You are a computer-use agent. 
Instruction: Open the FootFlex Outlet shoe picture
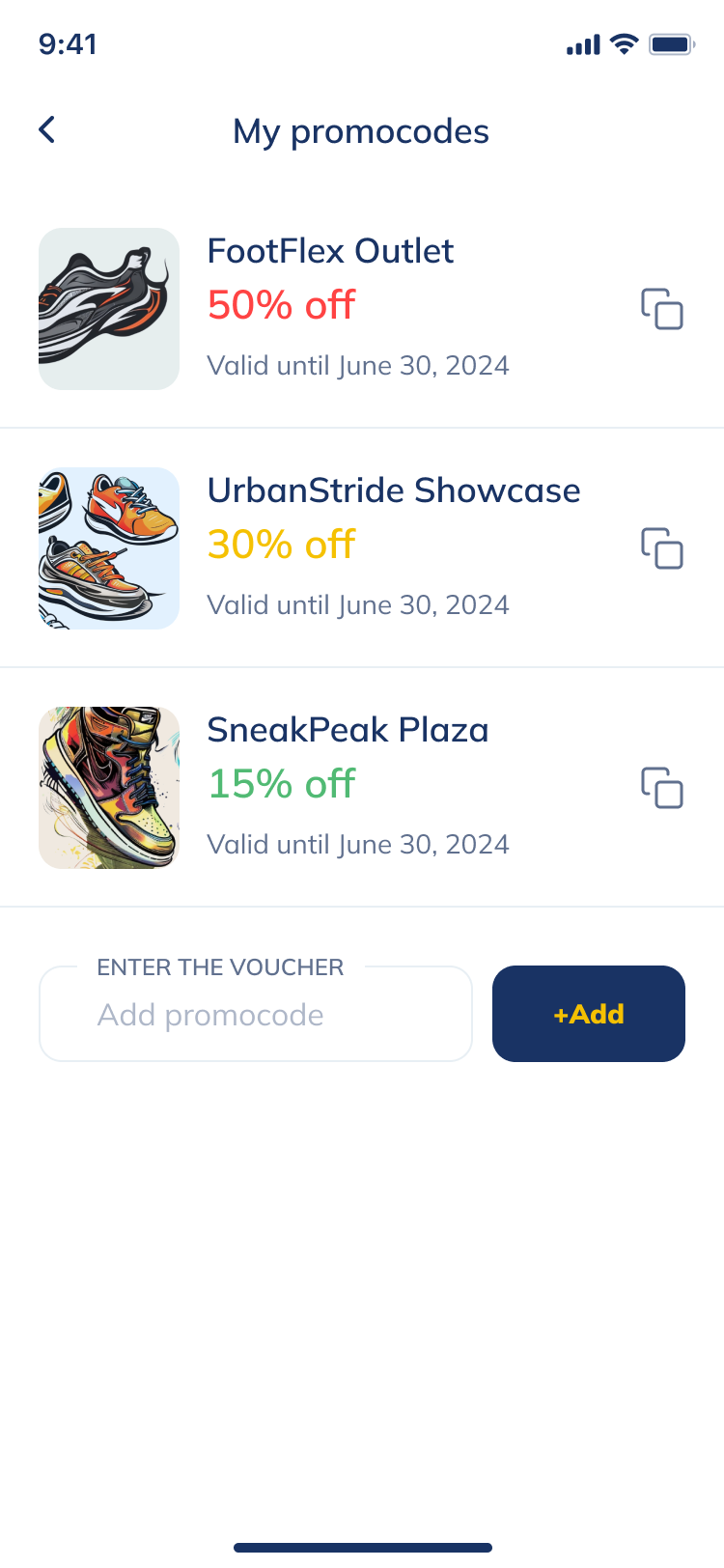tap(109, 309)
